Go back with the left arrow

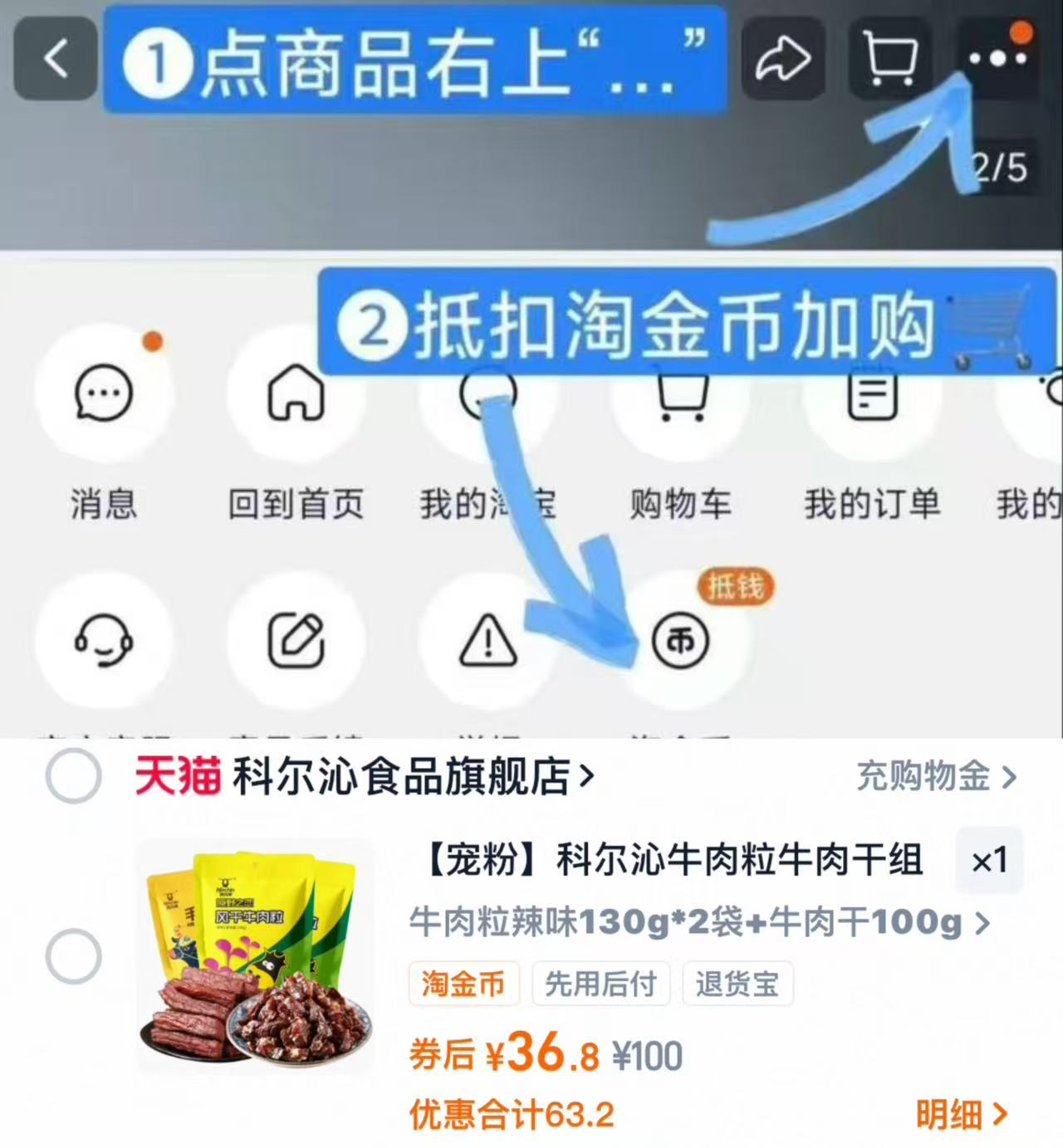tap(55, 58)
